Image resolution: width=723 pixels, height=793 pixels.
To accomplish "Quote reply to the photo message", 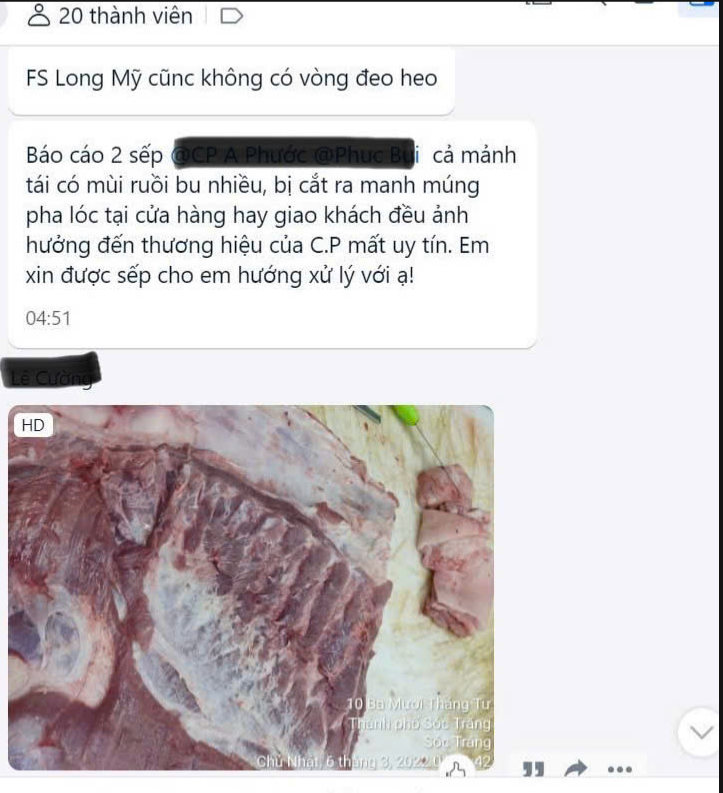I will [x=533, y=769].
